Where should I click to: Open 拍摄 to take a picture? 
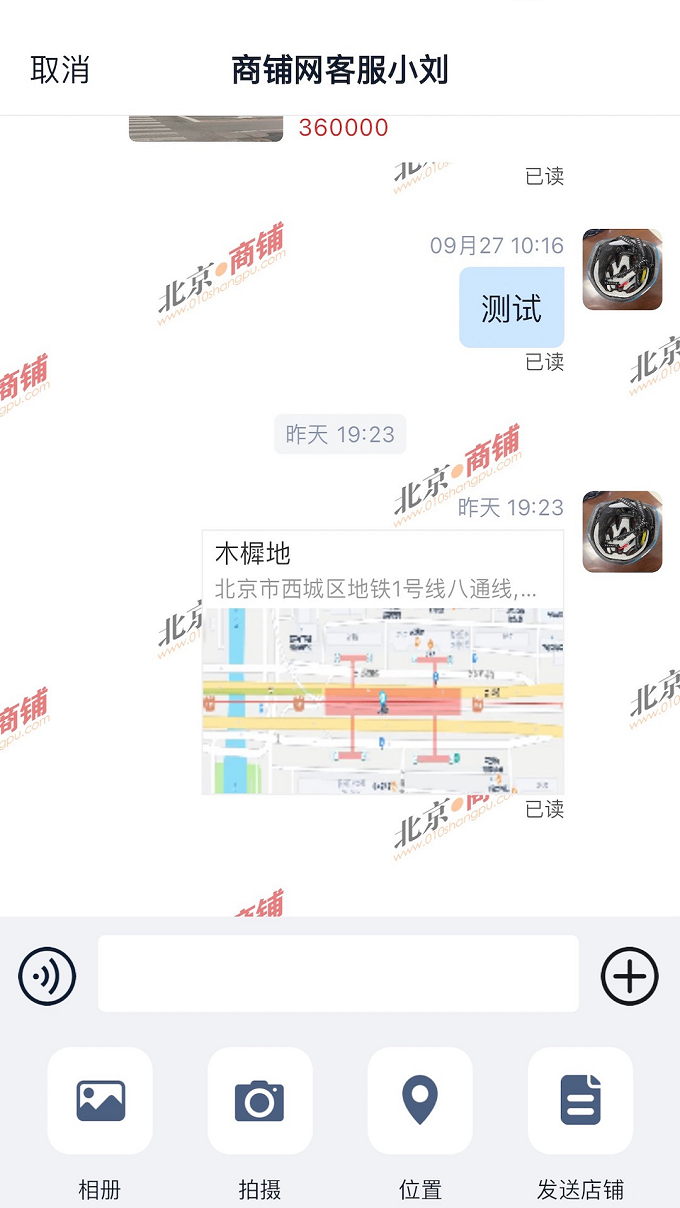(x=260, y=1101)
